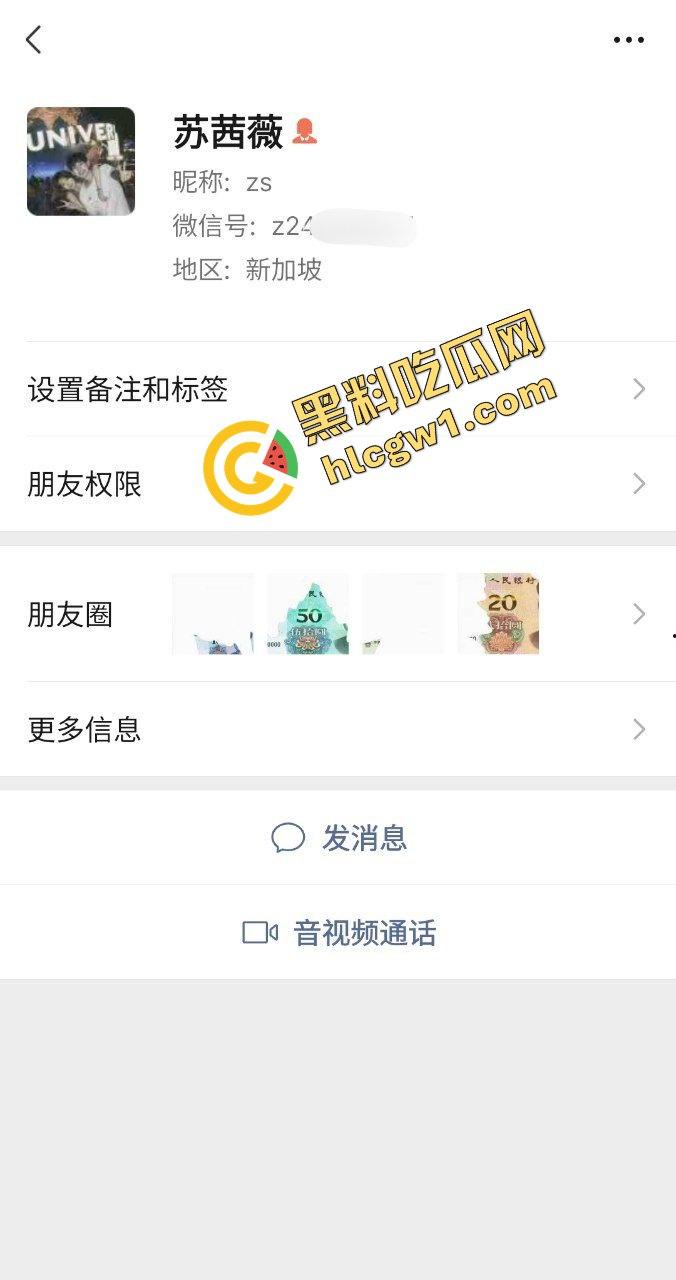View the contact's profile photo
Screen dimensions: 676x1280
81,161
